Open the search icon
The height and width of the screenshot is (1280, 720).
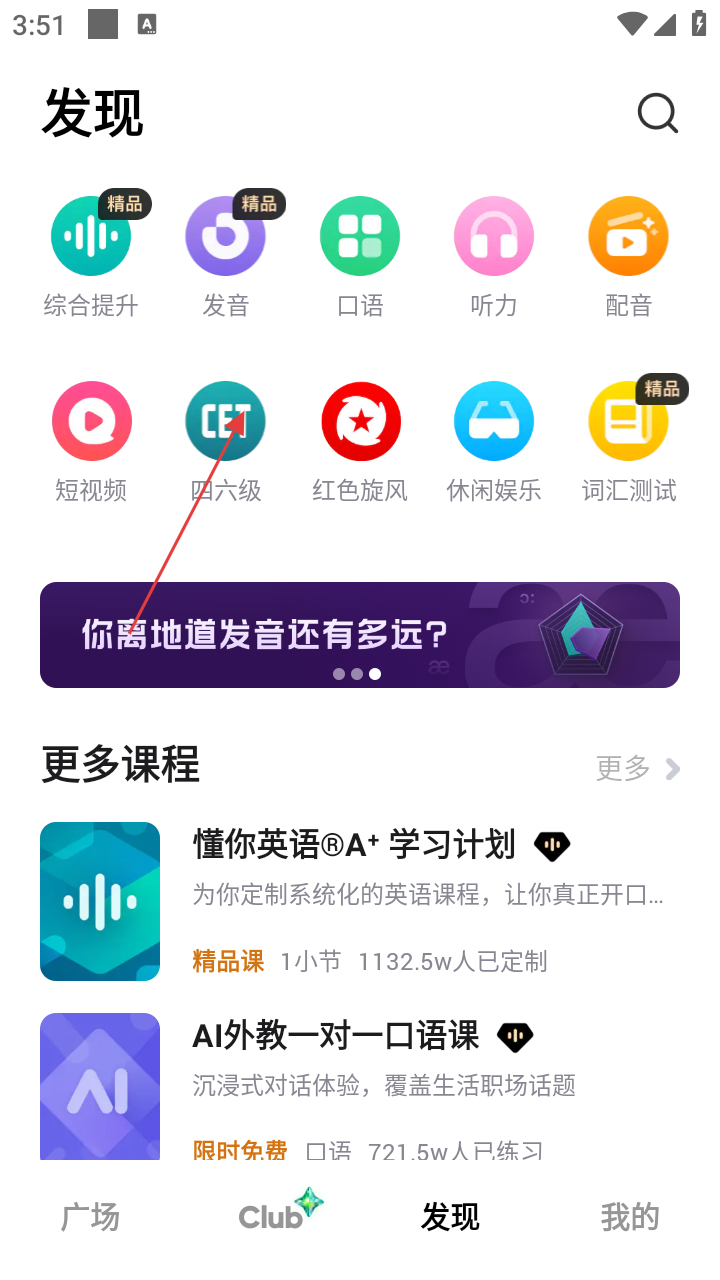coord(657,114)
